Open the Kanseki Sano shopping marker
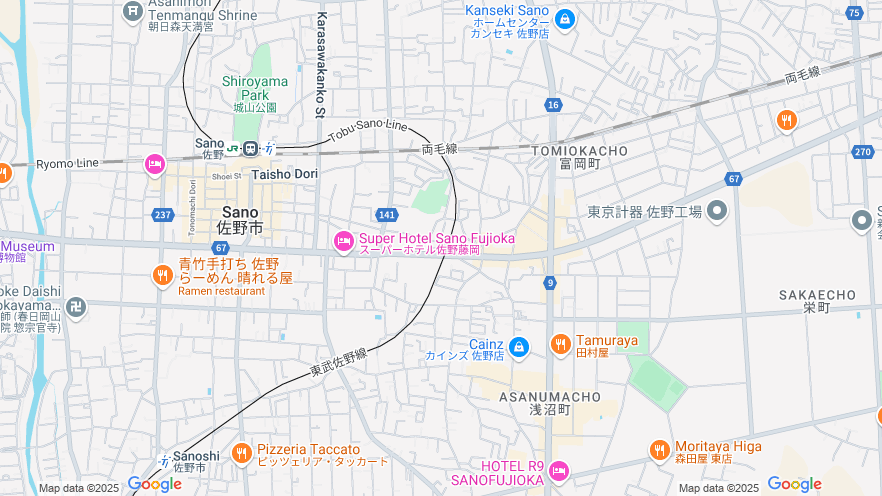This screenshot has width=882, height=496. [x=565, y=19]
